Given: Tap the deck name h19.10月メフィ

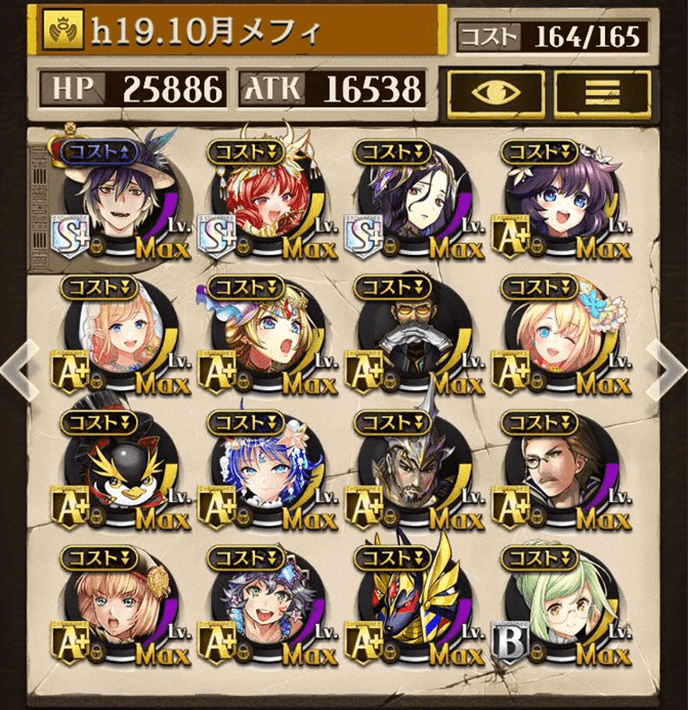Looking at the screenshot, I should point(240,32).
